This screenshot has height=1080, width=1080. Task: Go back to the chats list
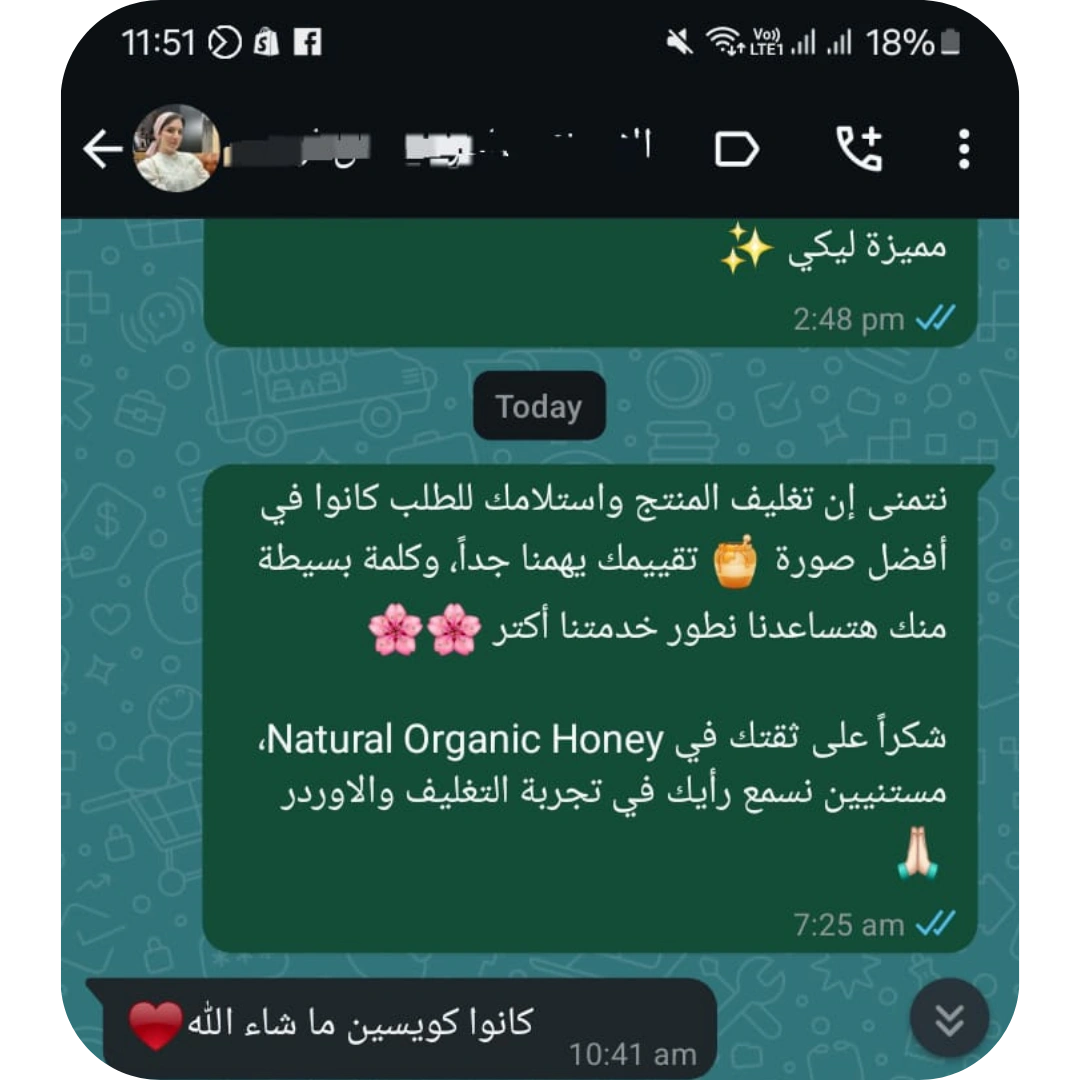pyautogui.click(x=102, y=150)
